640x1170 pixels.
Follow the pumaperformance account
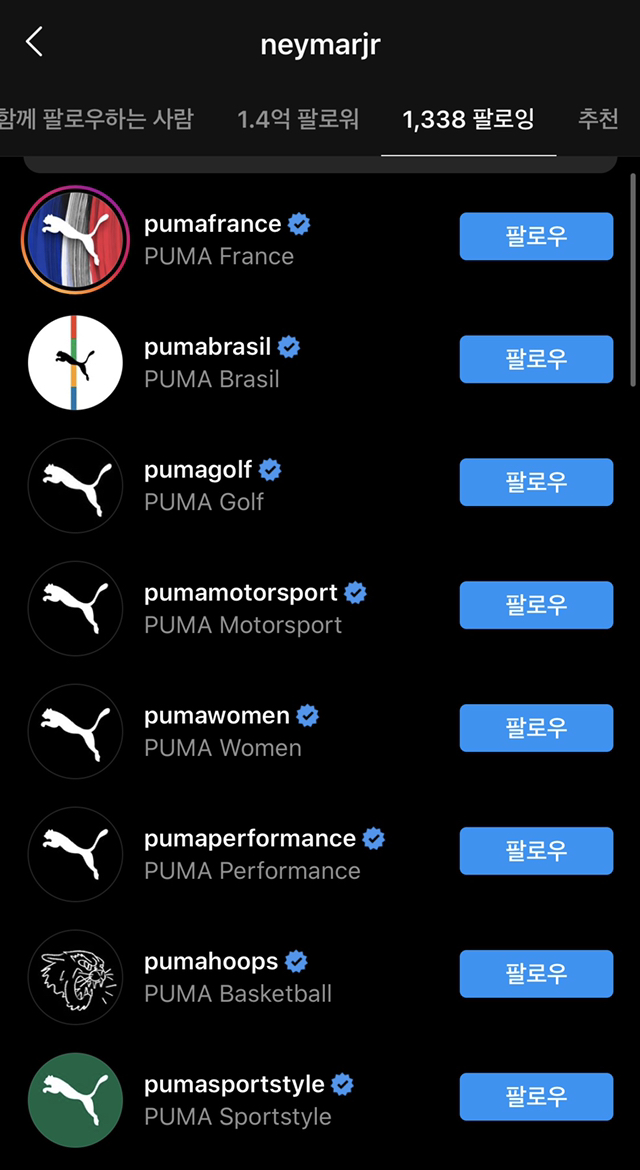point(536,851)
